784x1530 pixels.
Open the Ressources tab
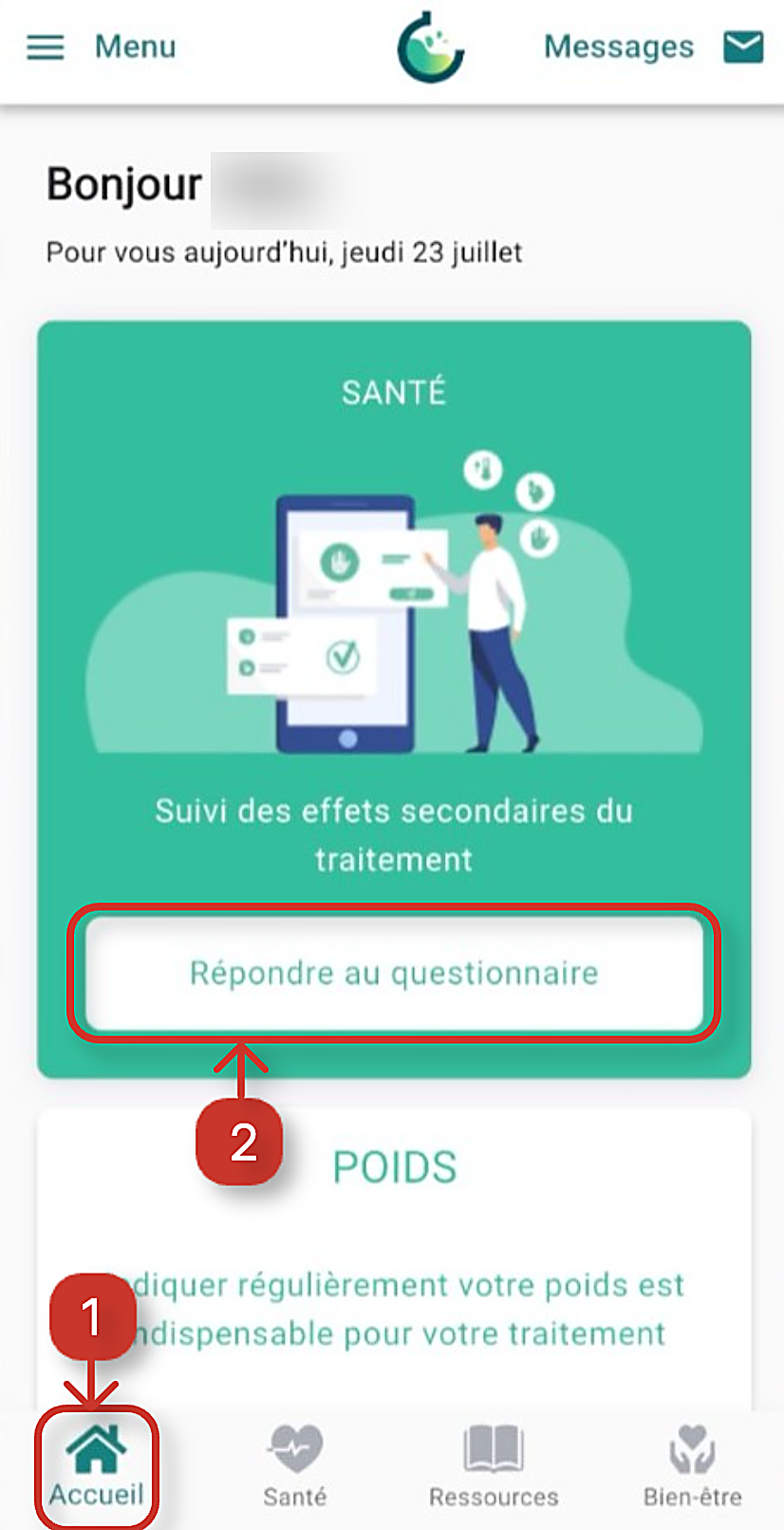[x=494, y=1466]
